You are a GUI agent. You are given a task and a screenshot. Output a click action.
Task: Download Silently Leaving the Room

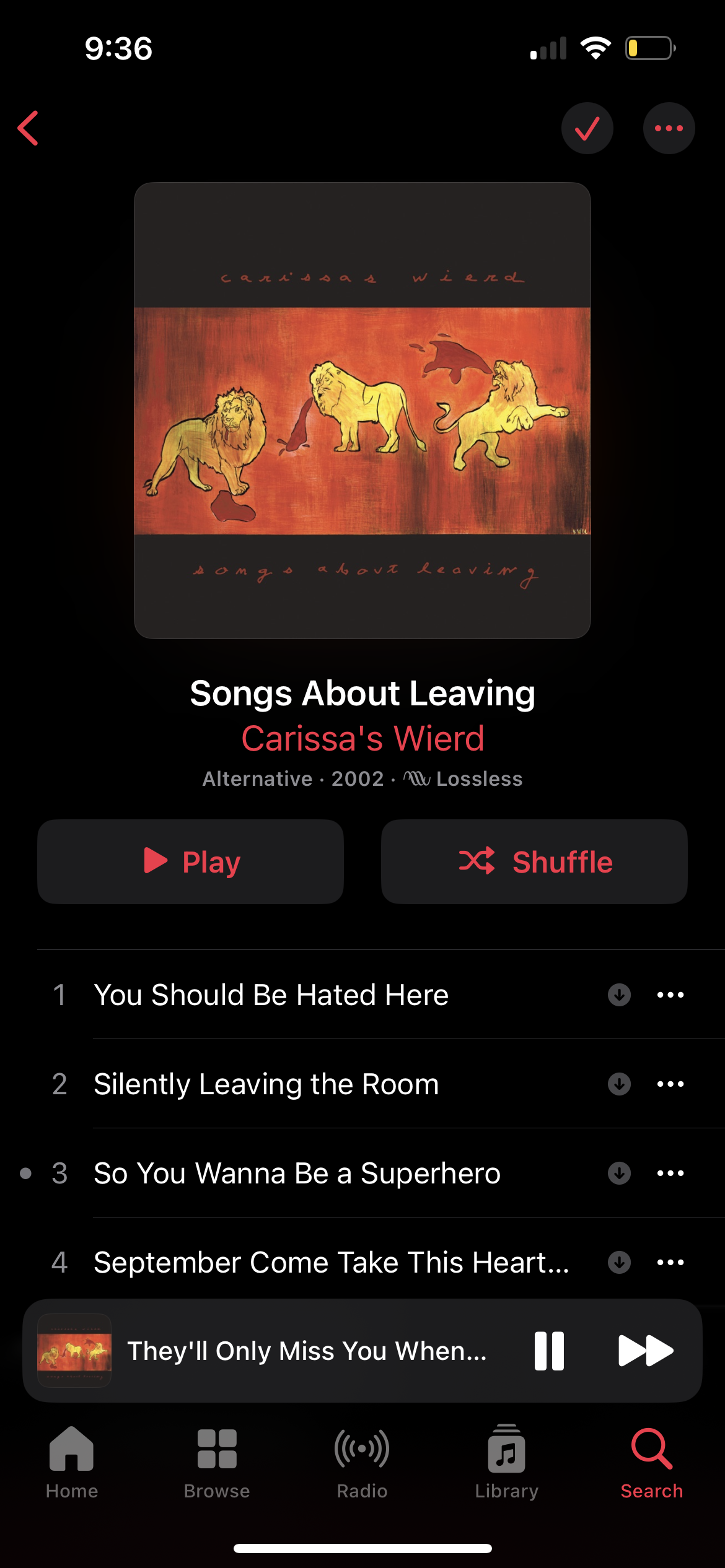click(619, 1084)
